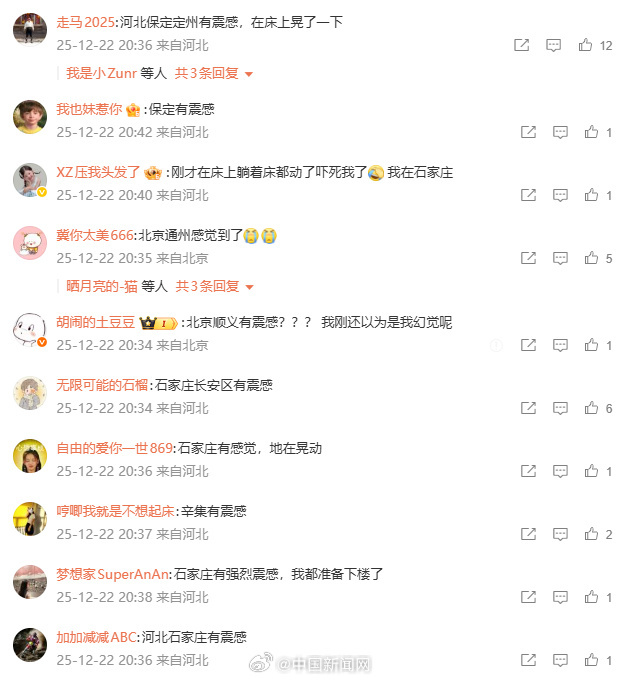Open the profile of 我是小Zunr
624x680 pixels.
[x=101, y=73]
